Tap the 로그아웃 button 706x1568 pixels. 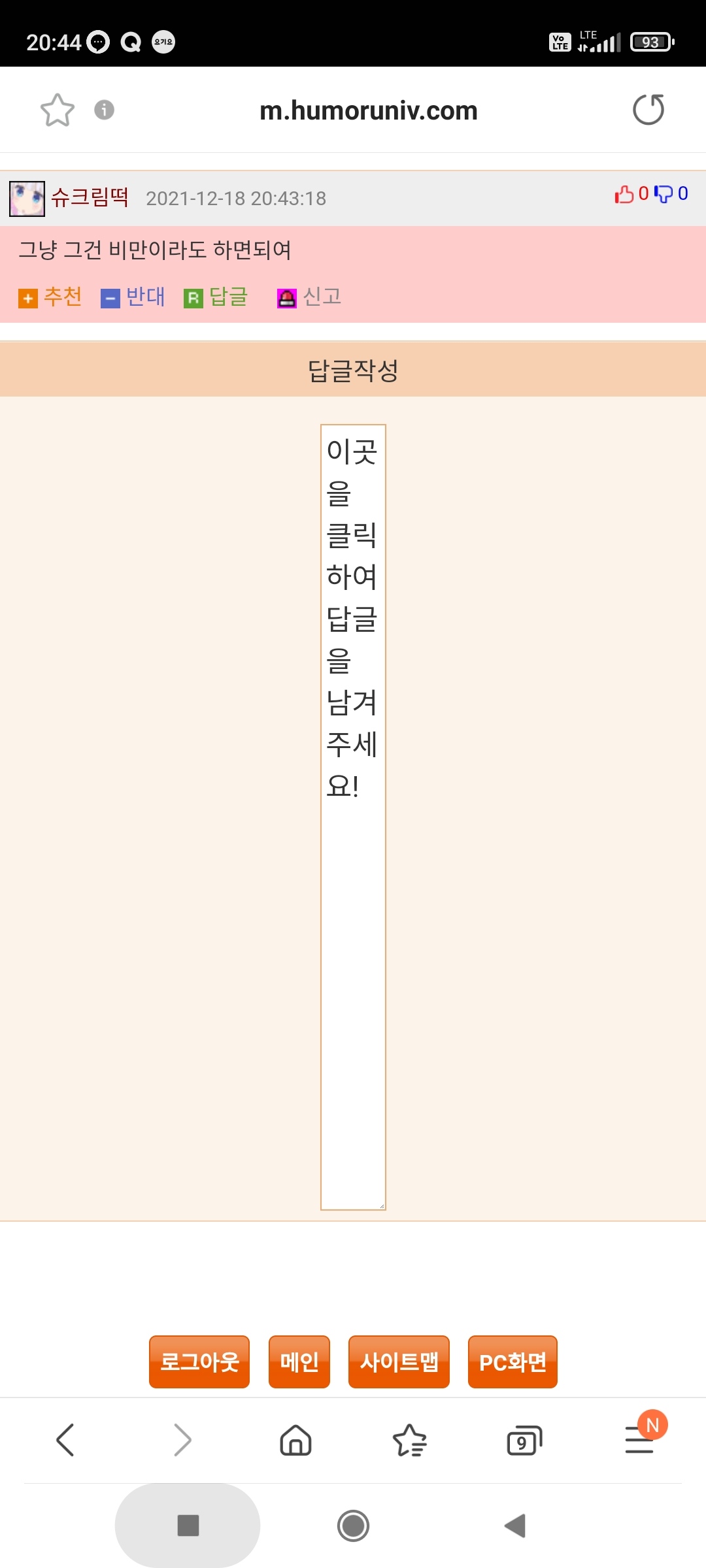tap(199, 1362)
